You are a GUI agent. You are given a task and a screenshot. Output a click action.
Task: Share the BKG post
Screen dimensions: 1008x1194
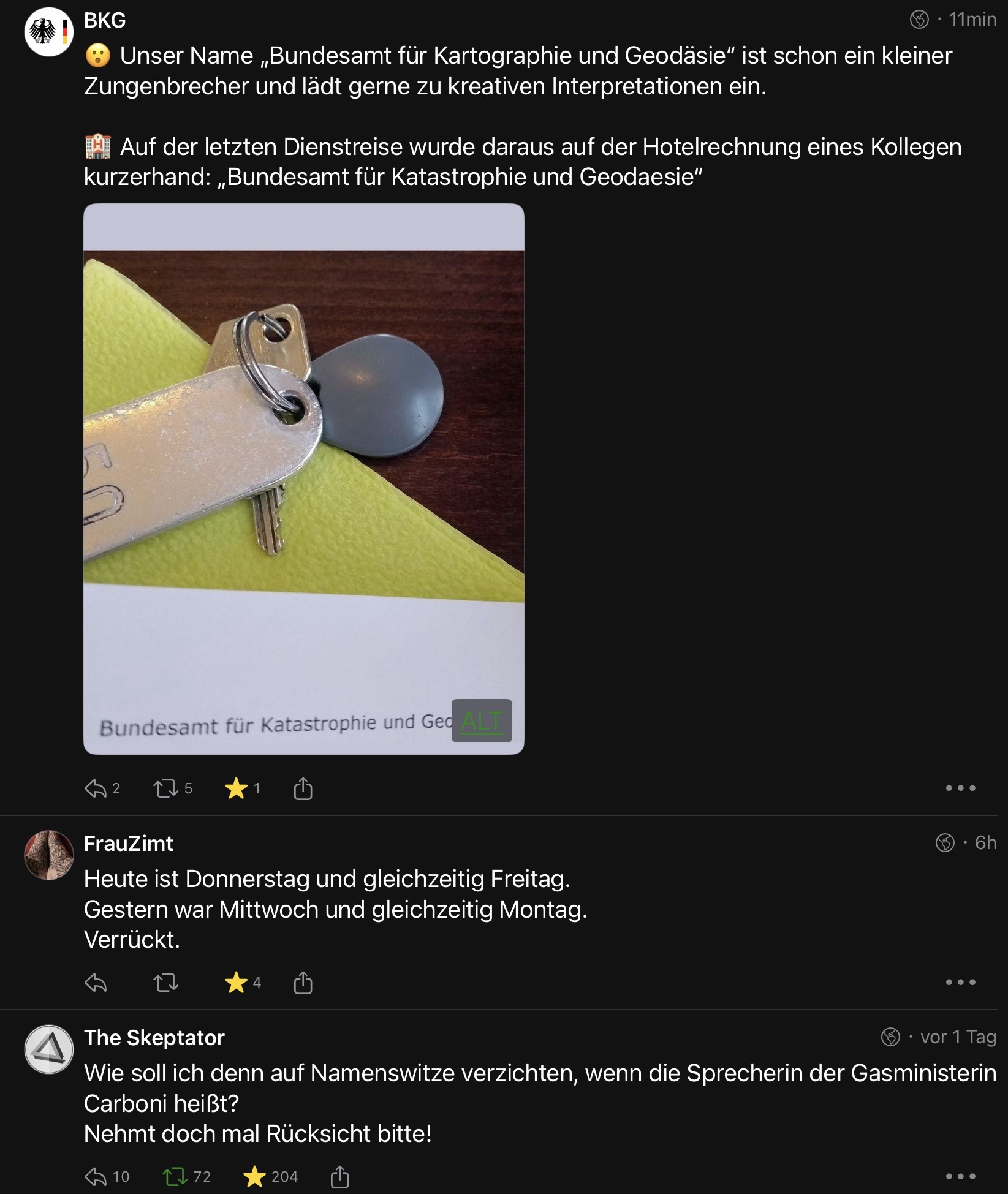pyautogui.click(x=303, y=788)
